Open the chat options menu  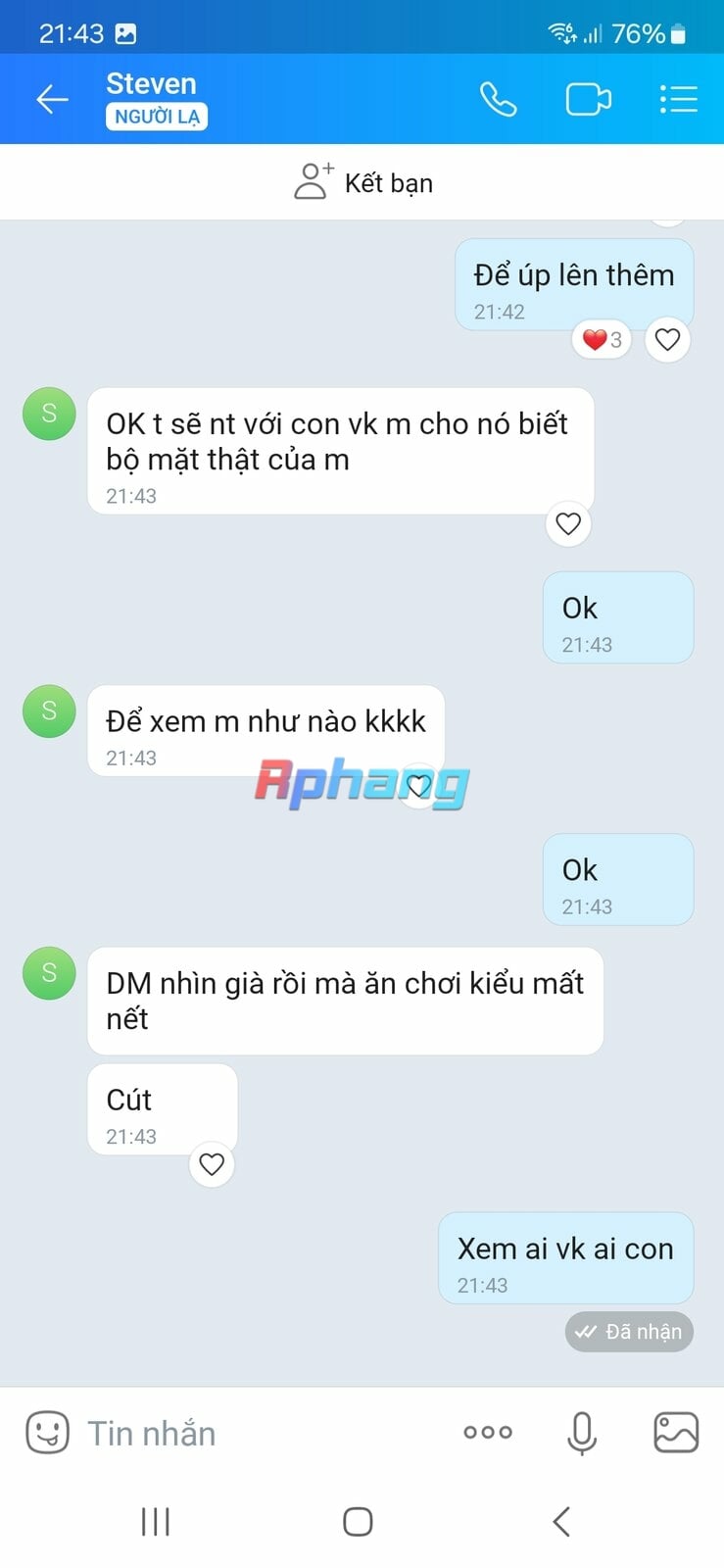[x=678, y=99]
